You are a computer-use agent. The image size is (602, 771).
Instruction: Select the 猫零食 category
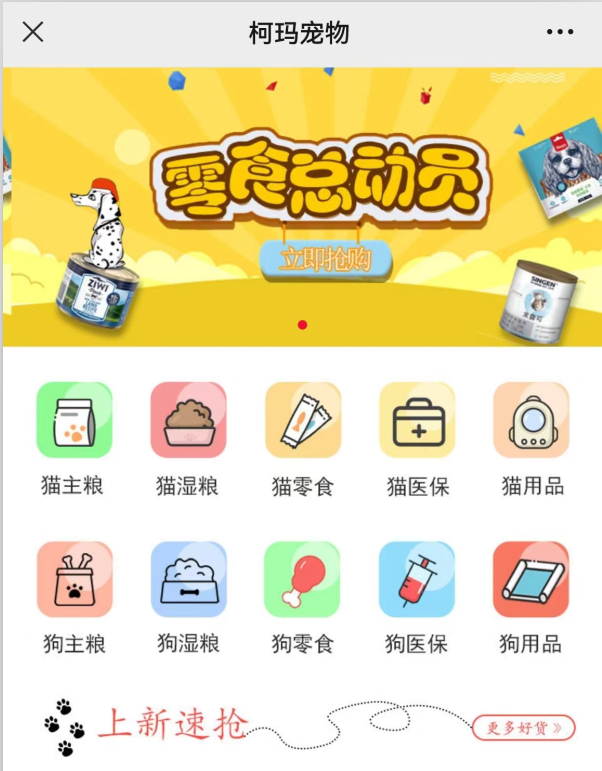302,421
